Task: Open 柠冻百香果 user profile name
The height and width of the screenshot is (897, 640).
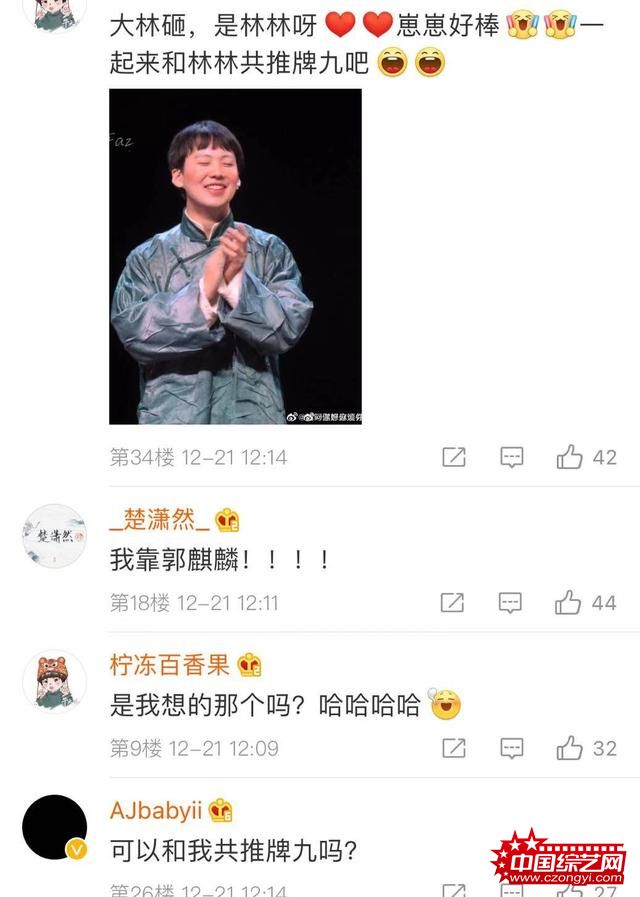Action: pyautogui.click(x=169, y=664)
